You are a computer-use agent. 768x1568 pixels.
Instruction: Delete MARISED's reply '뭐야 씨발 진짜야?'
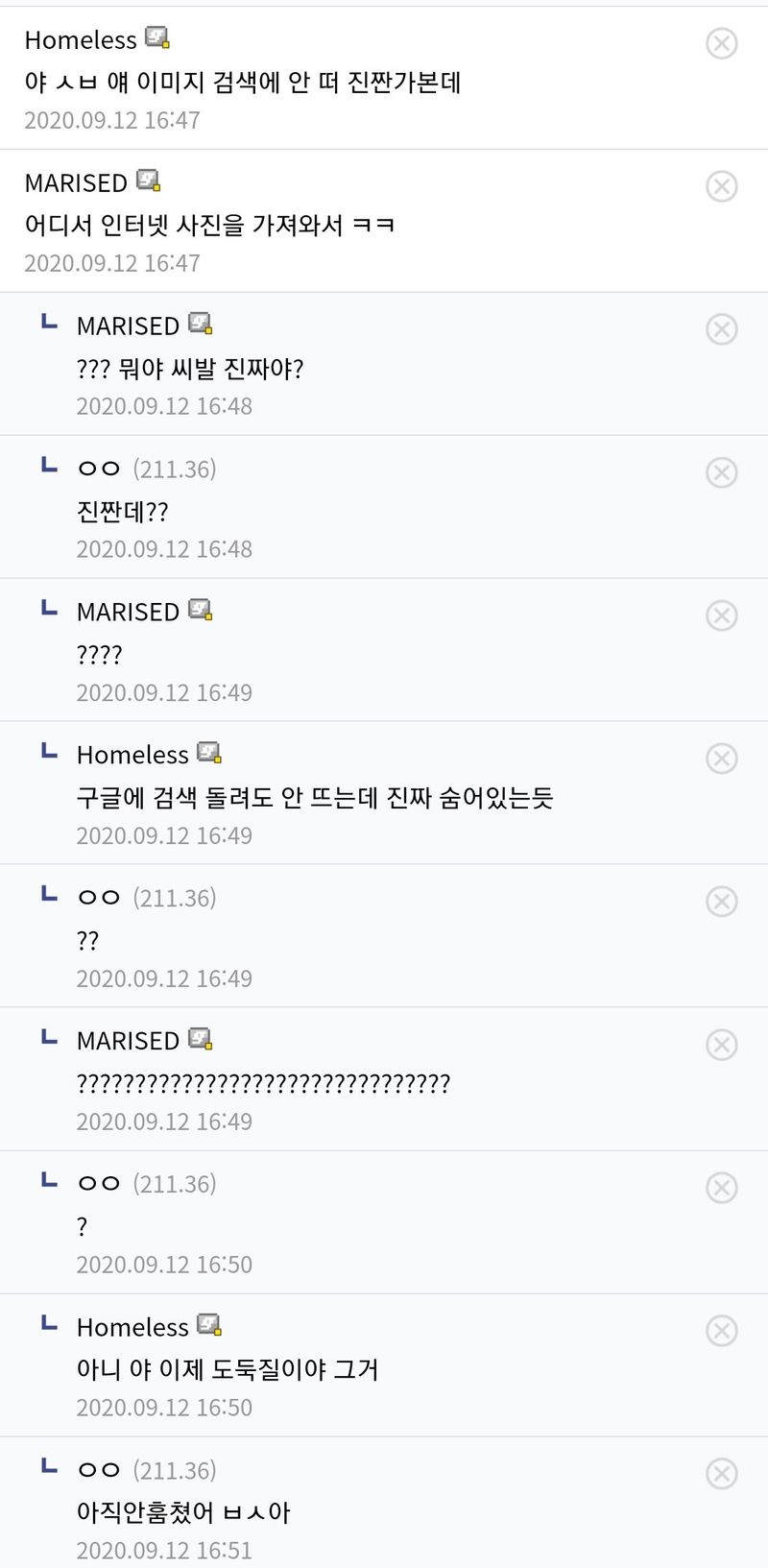click(x=721, y=329)
